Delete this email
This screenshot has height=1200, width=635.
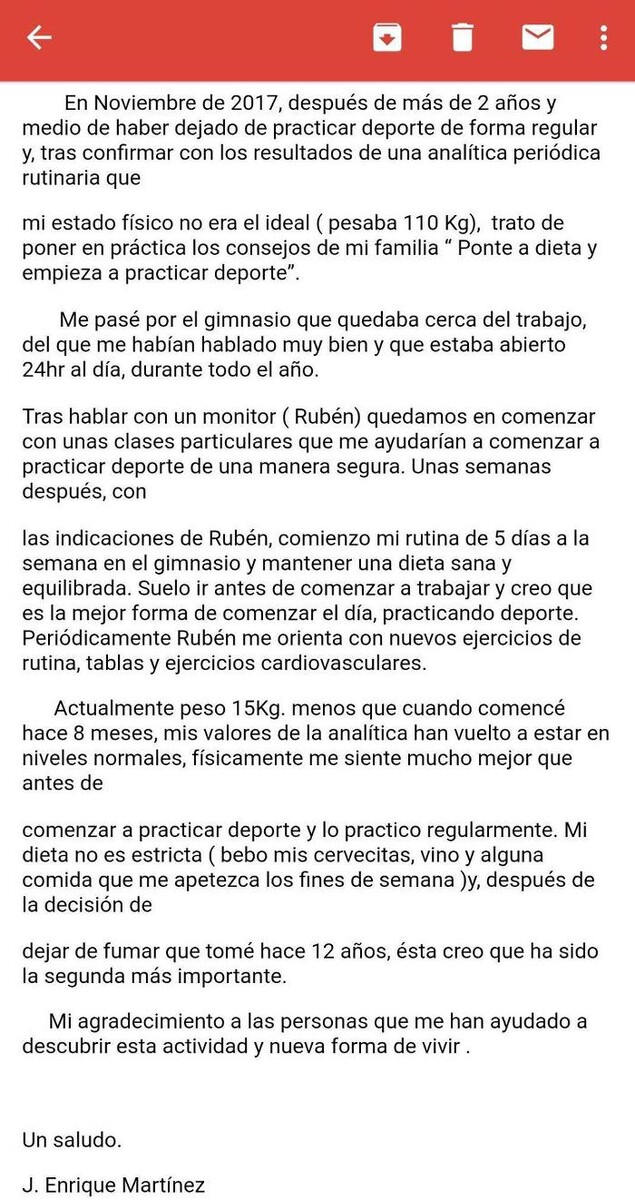click(461, 38)
